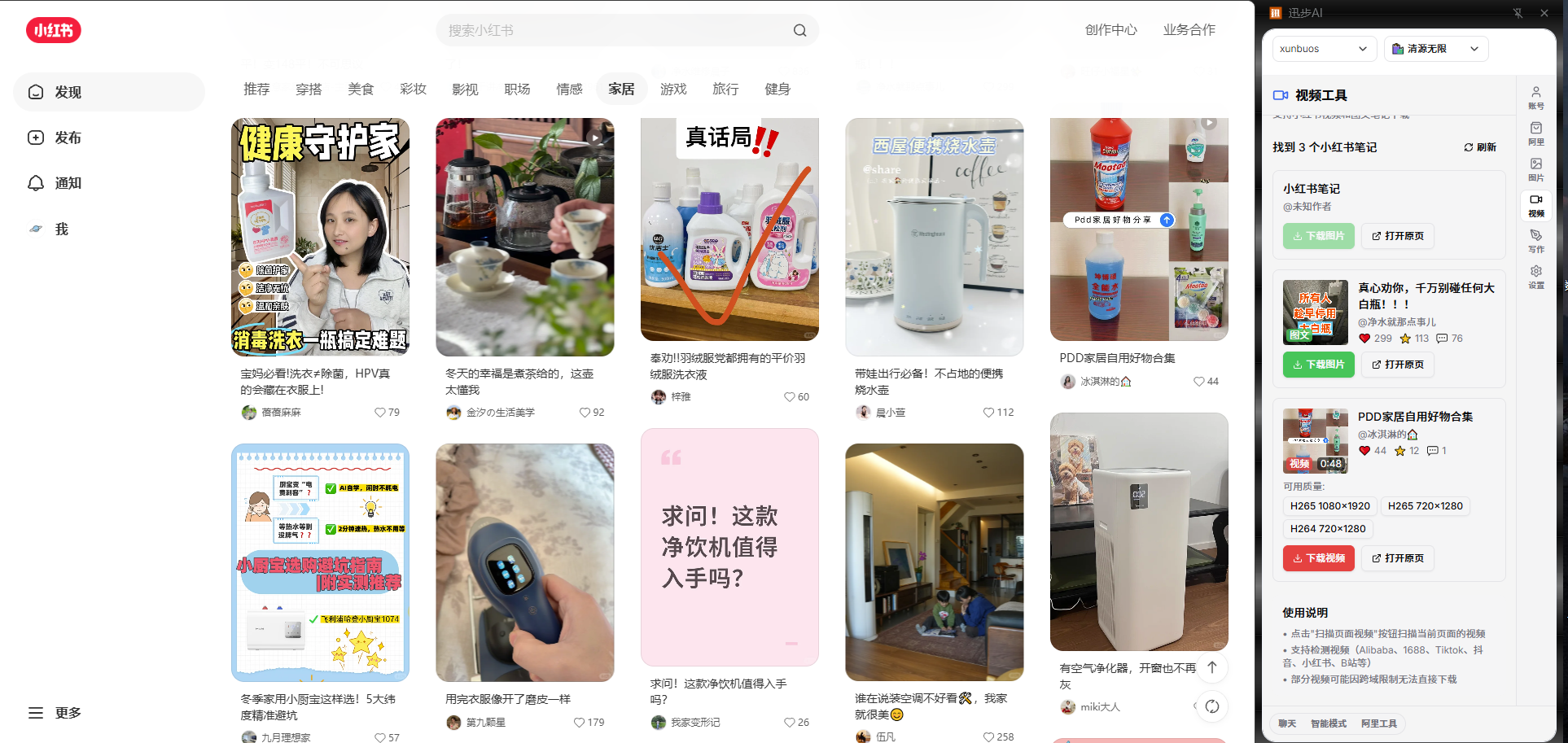Open the pink 求问这款净饮机 post card

click(x=729, y=547)
